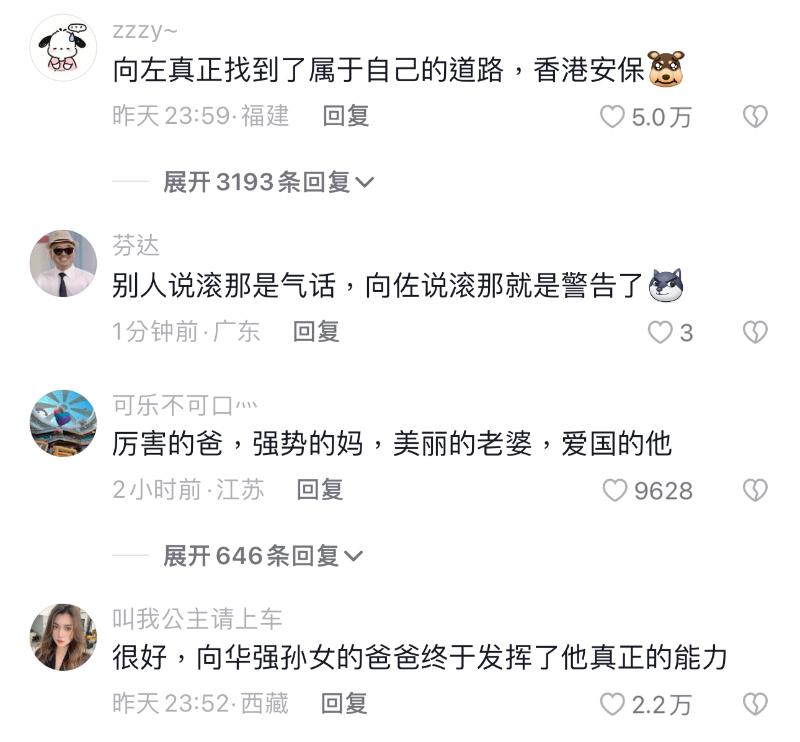Screen dimensions: 800x742
Task: Dislike the comment by 芬达
Action: (755, 332)
